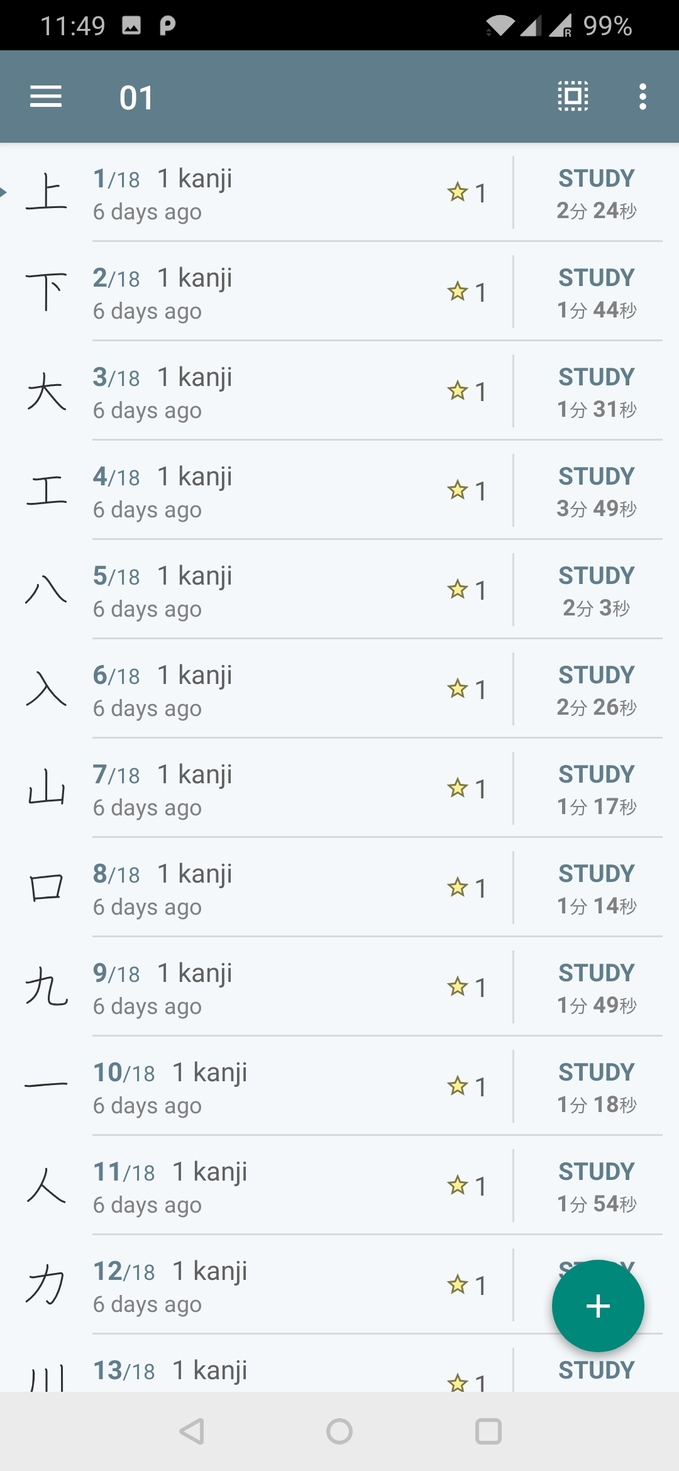Open set 5/18 with kanji 八
This screenshot has height=1471, width=679.
(256, 590)
